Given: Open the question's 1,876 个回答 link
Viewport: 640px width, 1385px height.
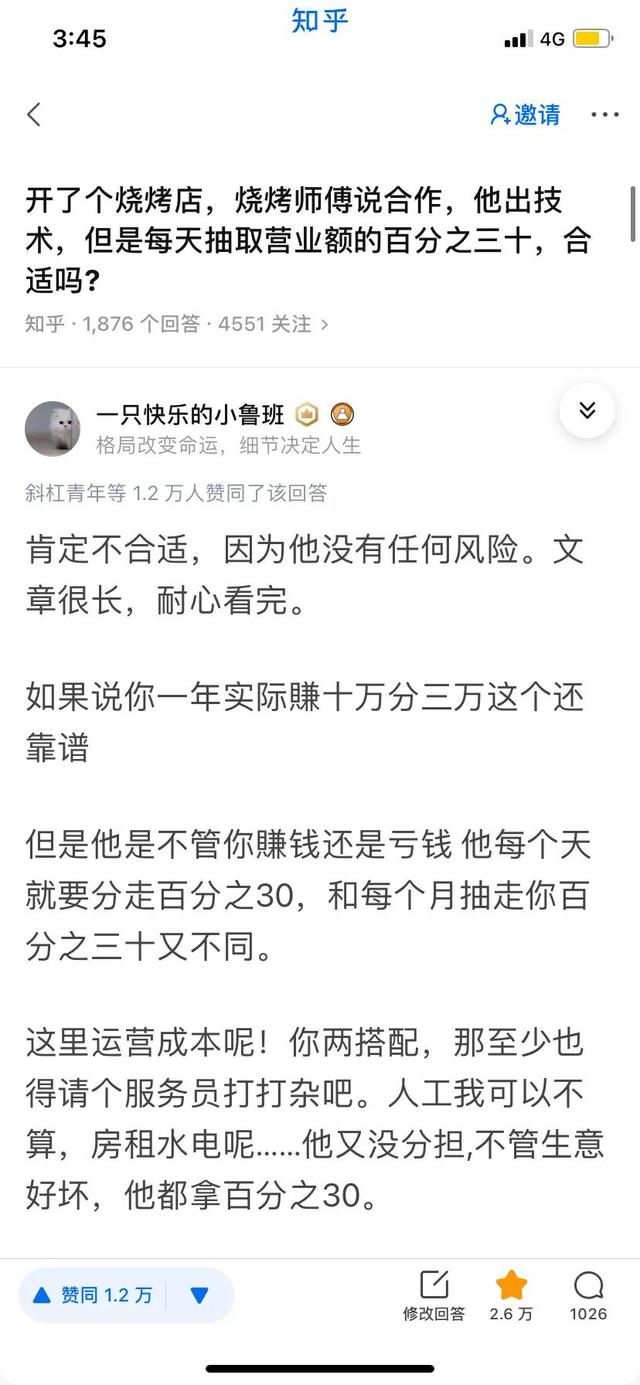Looking at the screenshot, I should click(141, 324).
